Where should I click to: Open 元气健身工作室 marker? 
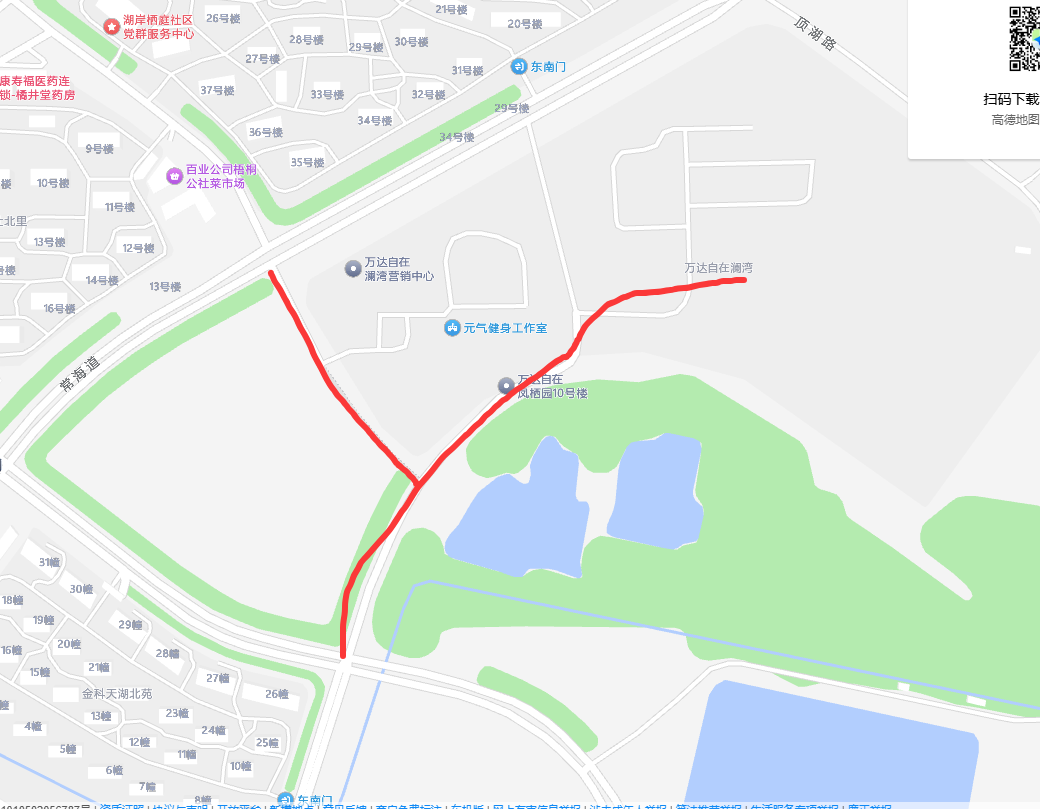[x=452, y=327]
